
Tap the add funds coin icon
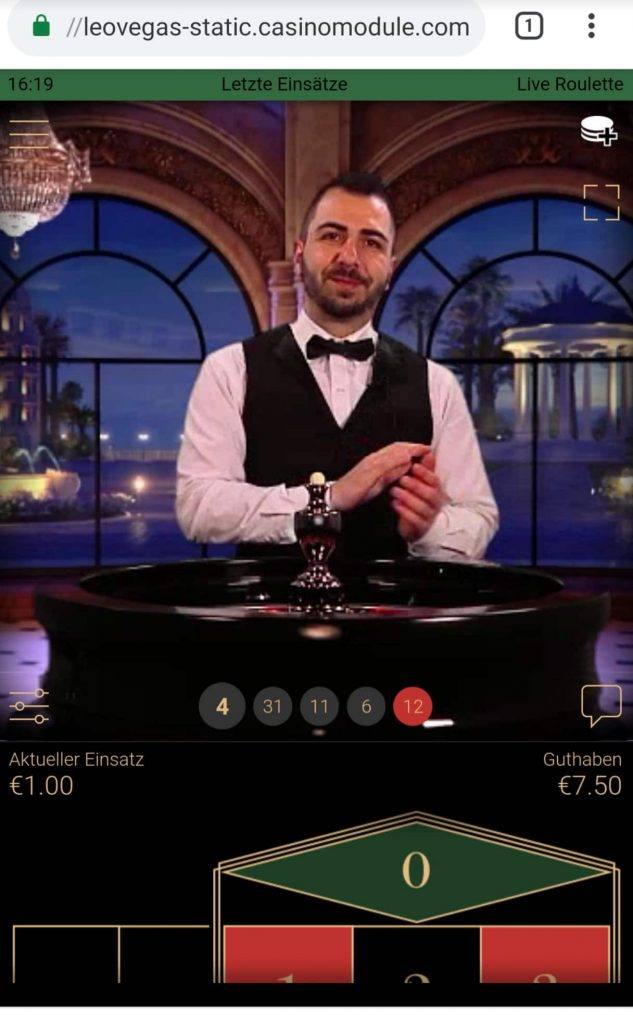[x=598, y=131]
